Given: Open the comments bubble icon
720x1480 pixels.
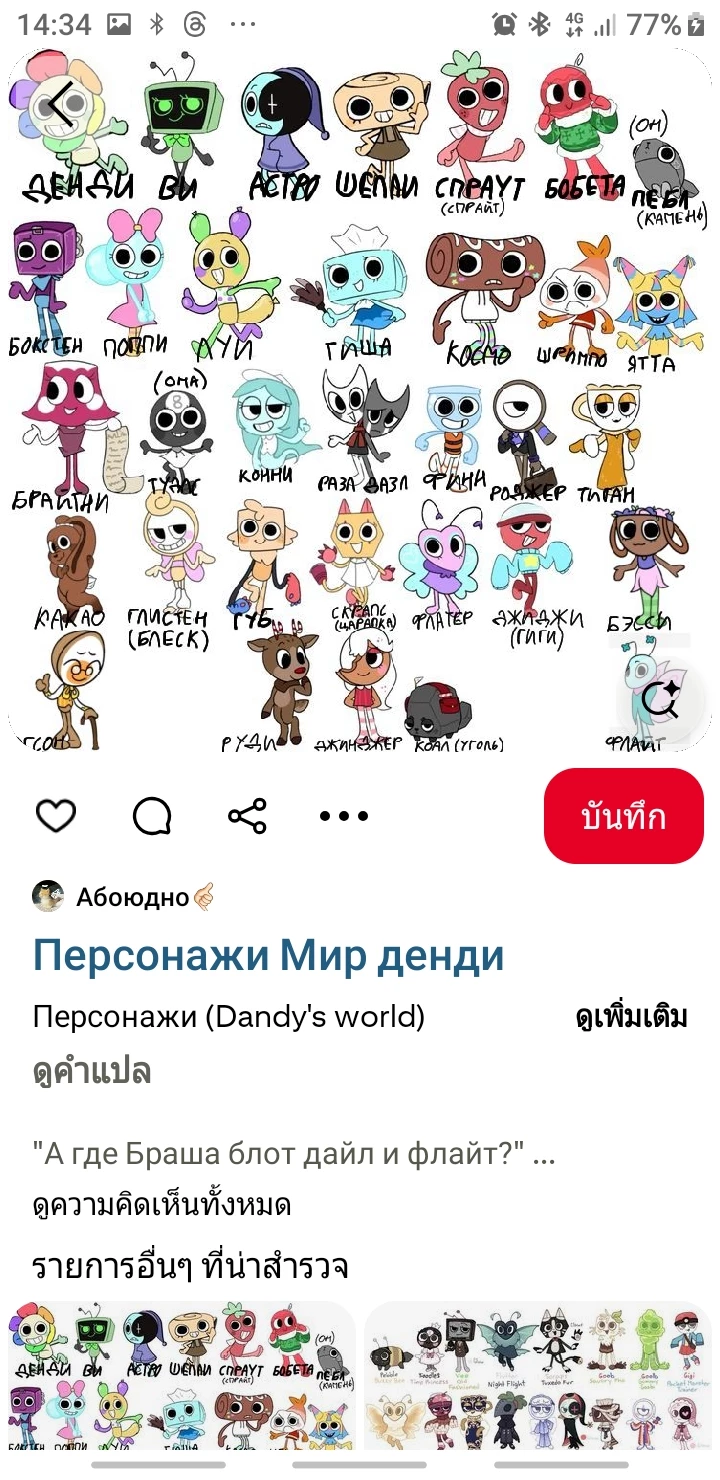Looking at the screenshot, I should 152,816.
